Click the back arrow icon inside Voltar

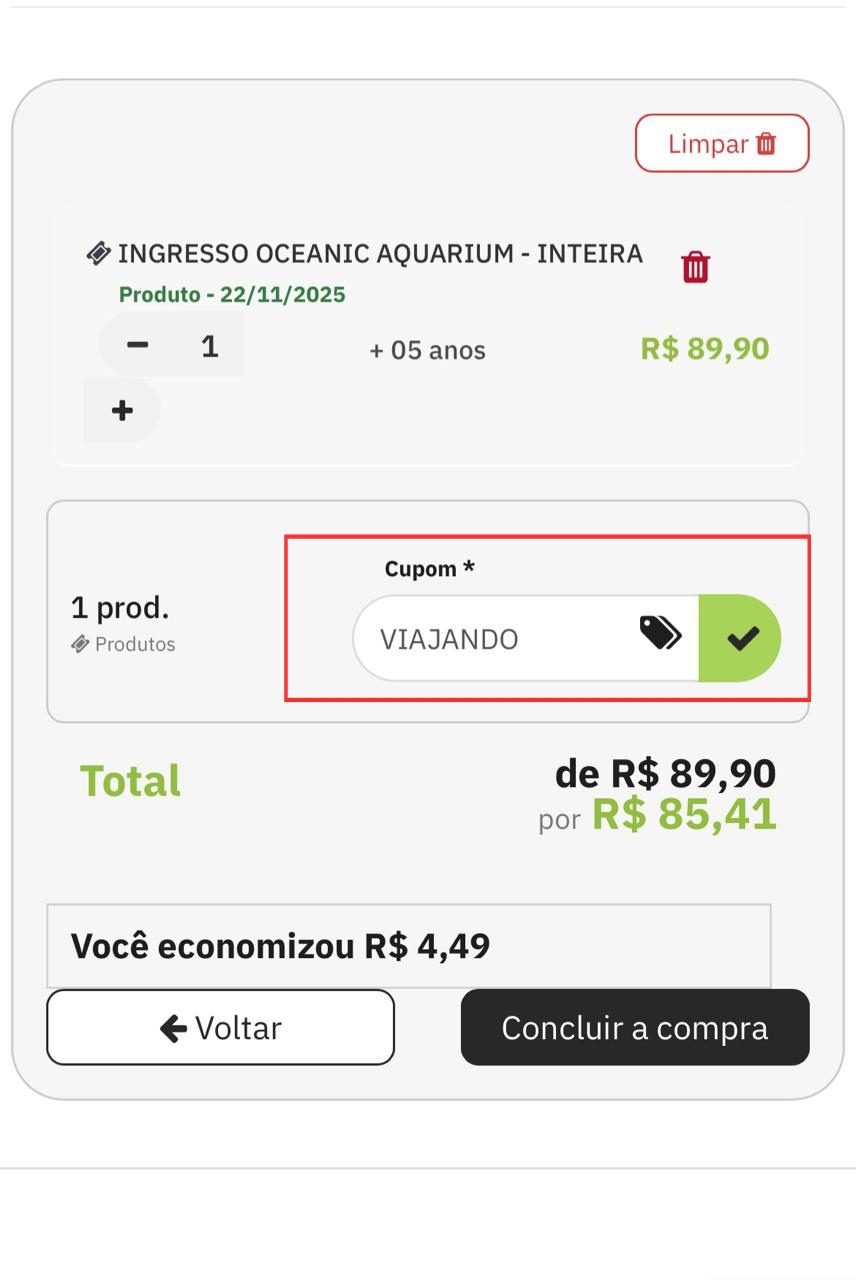click(x=172, y=1027)
